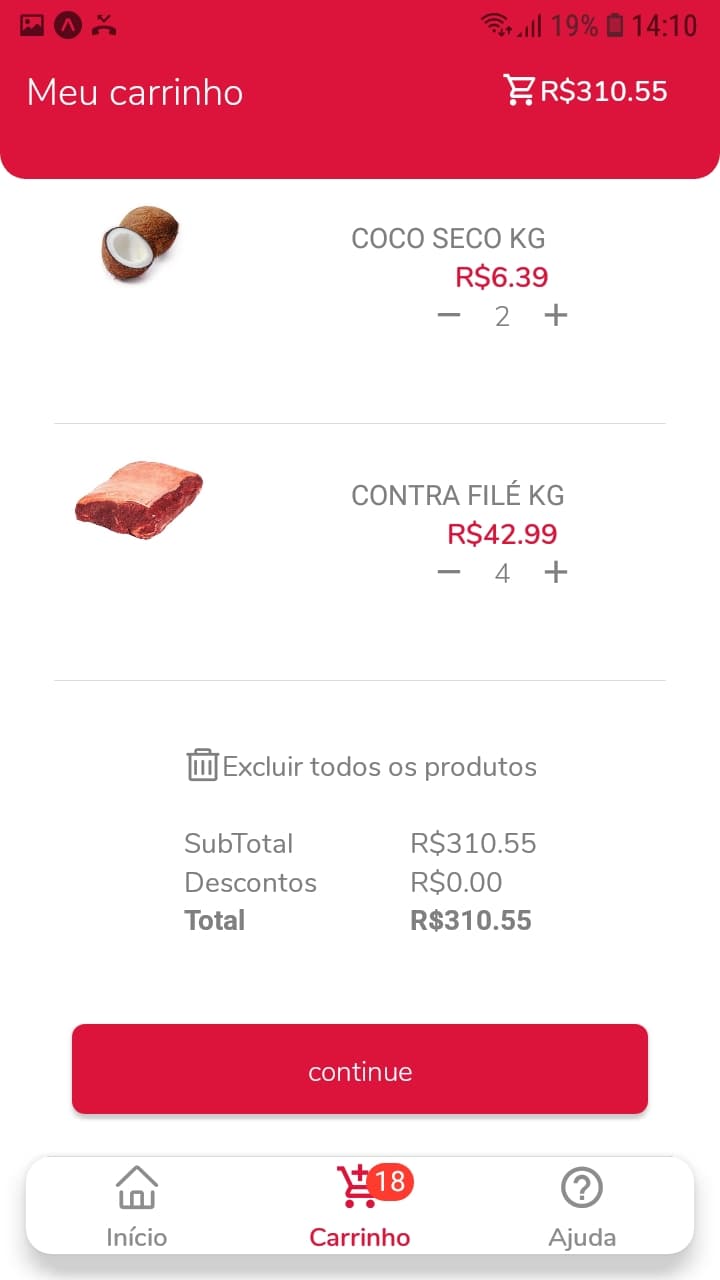The height and width of the screenshot is (1280, 720).
Task: Decrease CONTRA FILÉ KG quantity
Action: (x=449, y=572)
